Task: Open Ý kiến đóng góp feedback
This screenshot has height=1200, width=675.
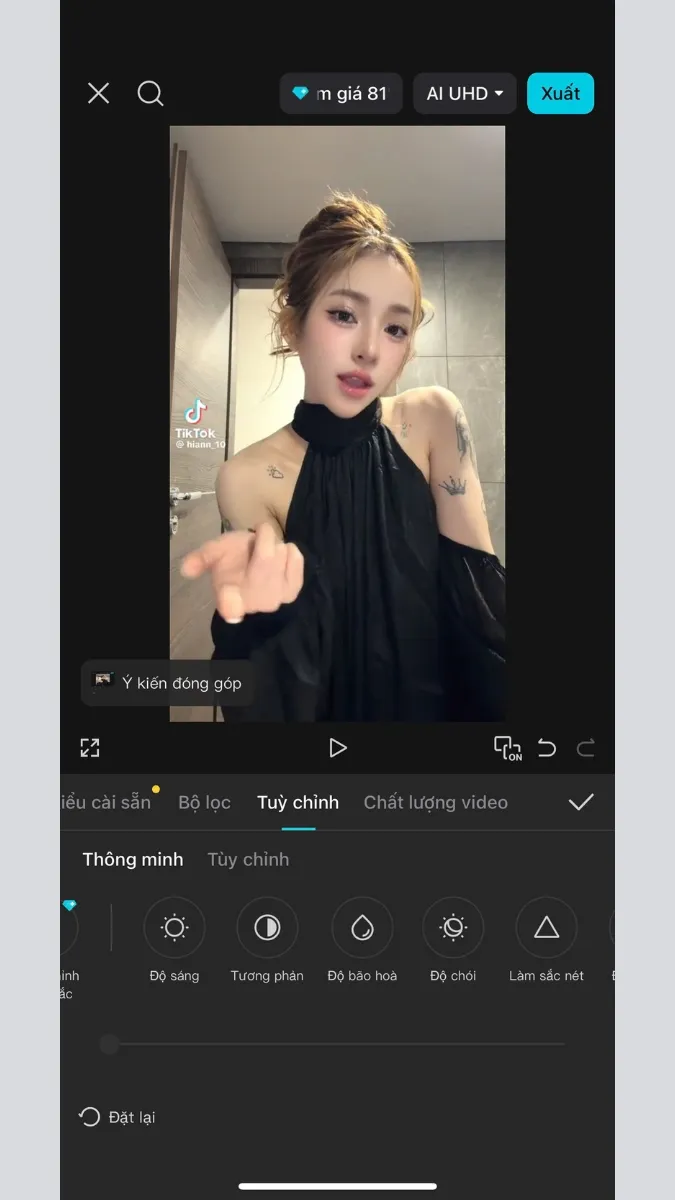Action: click(x=168, y=683)
